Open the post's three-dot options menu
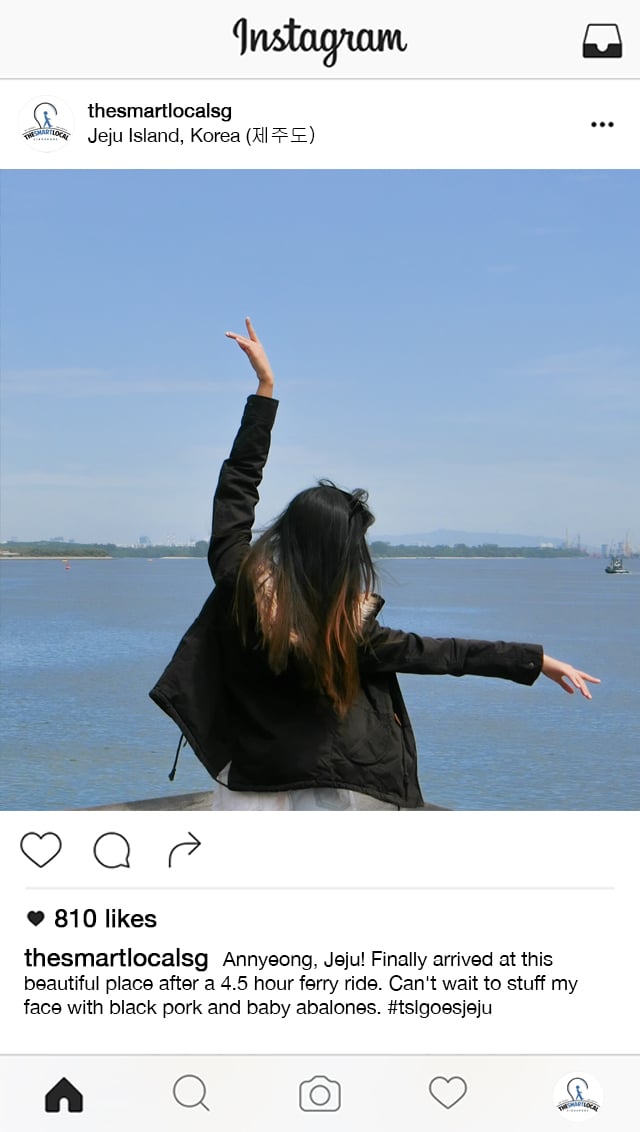The width and height of the screenshot is (640, 1132). click(x=602, y=125)
